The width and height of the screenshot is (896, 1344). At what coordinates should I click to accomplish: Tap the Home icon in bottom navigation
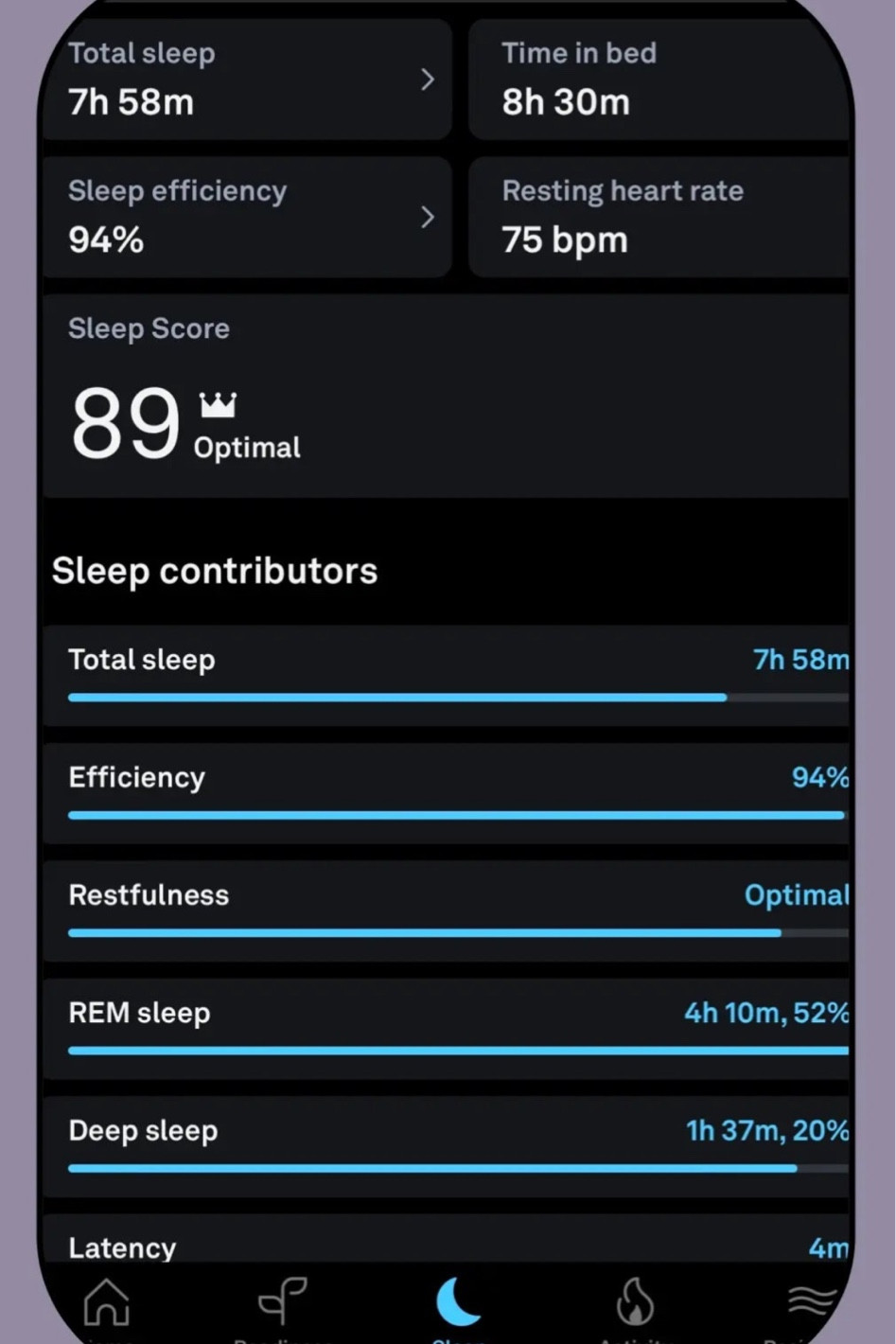[x=107, y=1301]
